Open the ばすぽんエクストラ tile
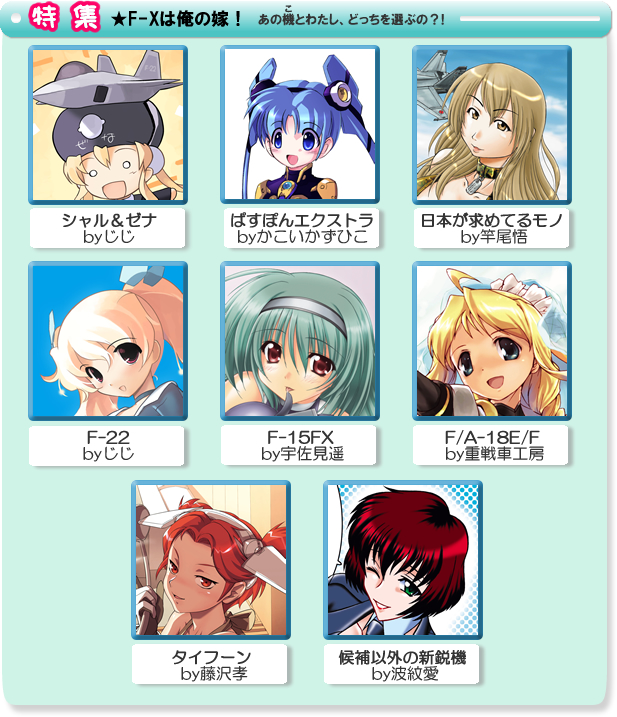This screenshot has width=617, height=717. pyautogui.click(x=300, y=125)
